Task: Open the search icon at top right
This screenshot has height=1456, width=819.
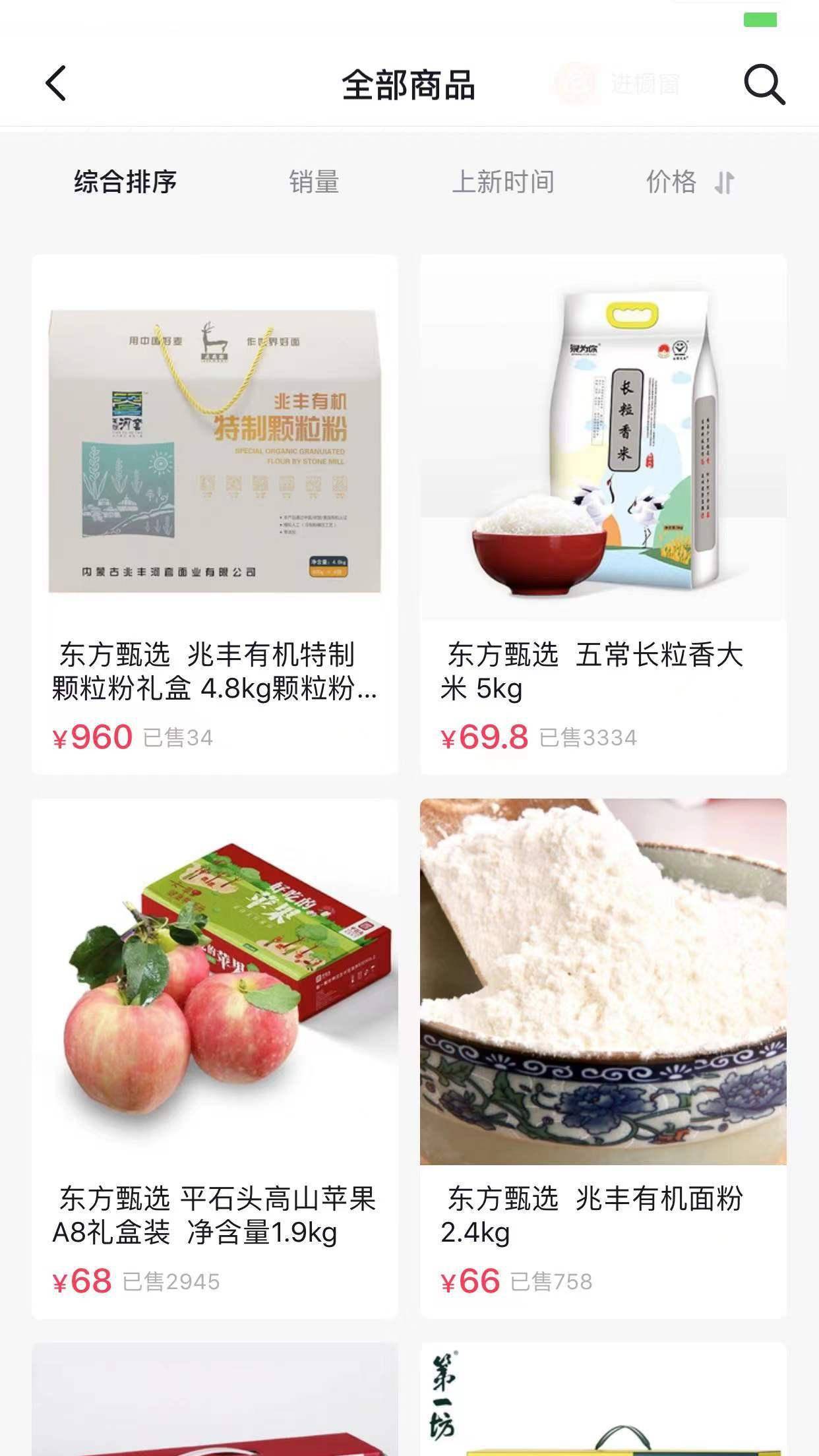Action: (x=763, y=84)
